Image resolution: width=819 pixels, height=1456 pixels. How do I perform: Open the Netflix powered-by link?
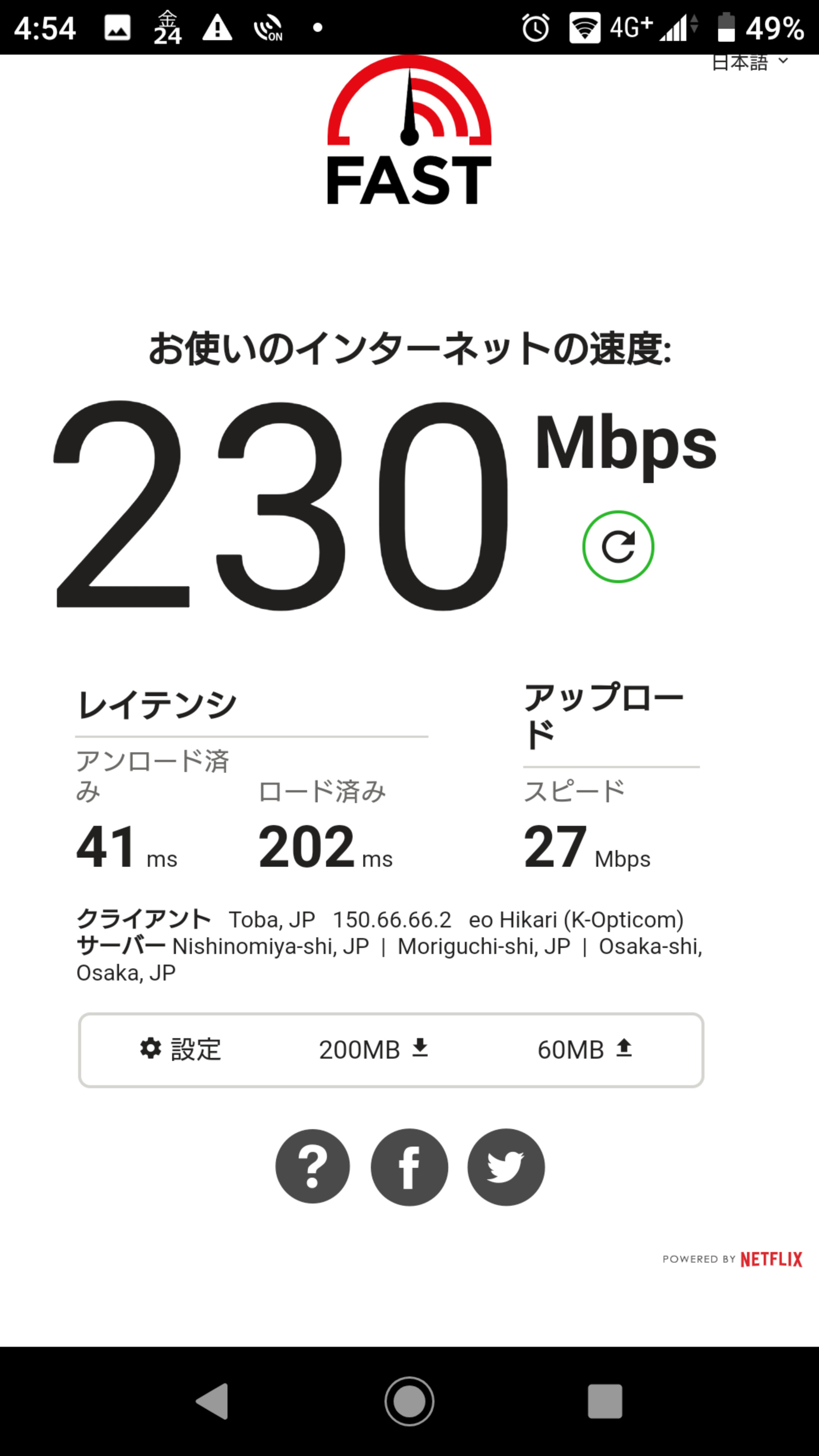(770, 1259)
